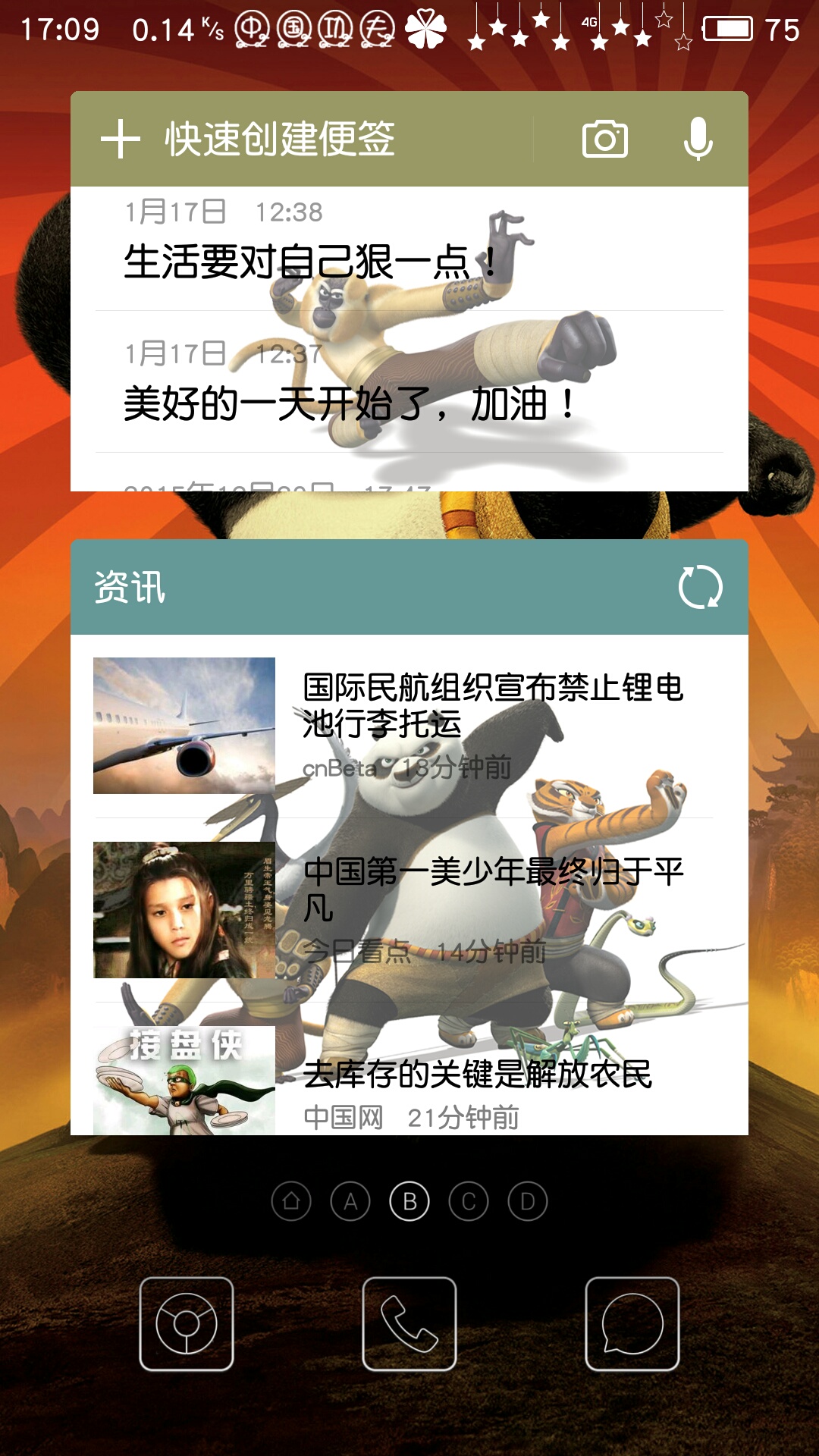The image size is (819, 1456).
Task: Tap 快速创建便签 to create a note
Action: tap(281, 140)
